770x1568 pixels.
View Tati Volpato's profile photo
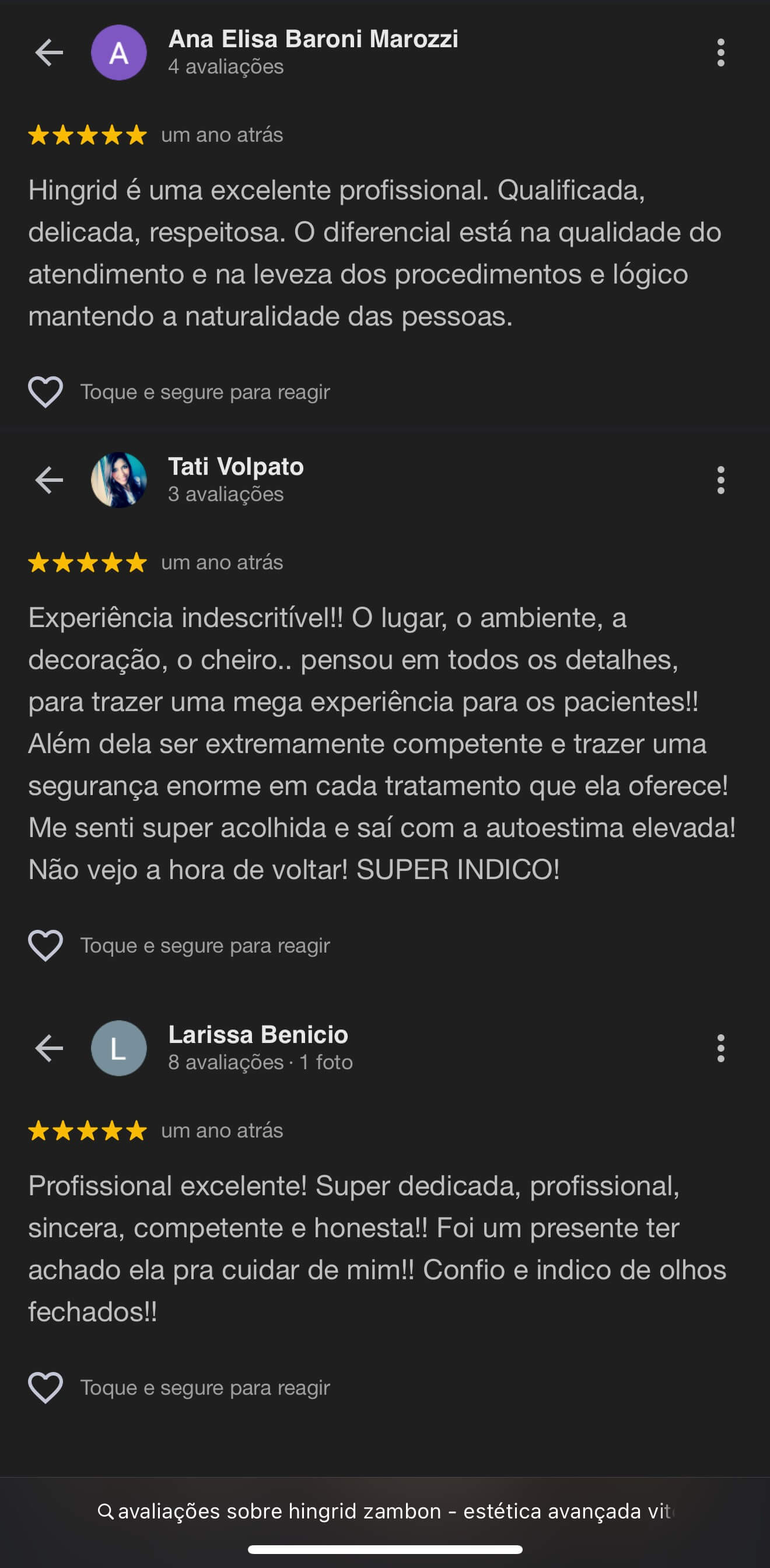[x=118, y=480]
